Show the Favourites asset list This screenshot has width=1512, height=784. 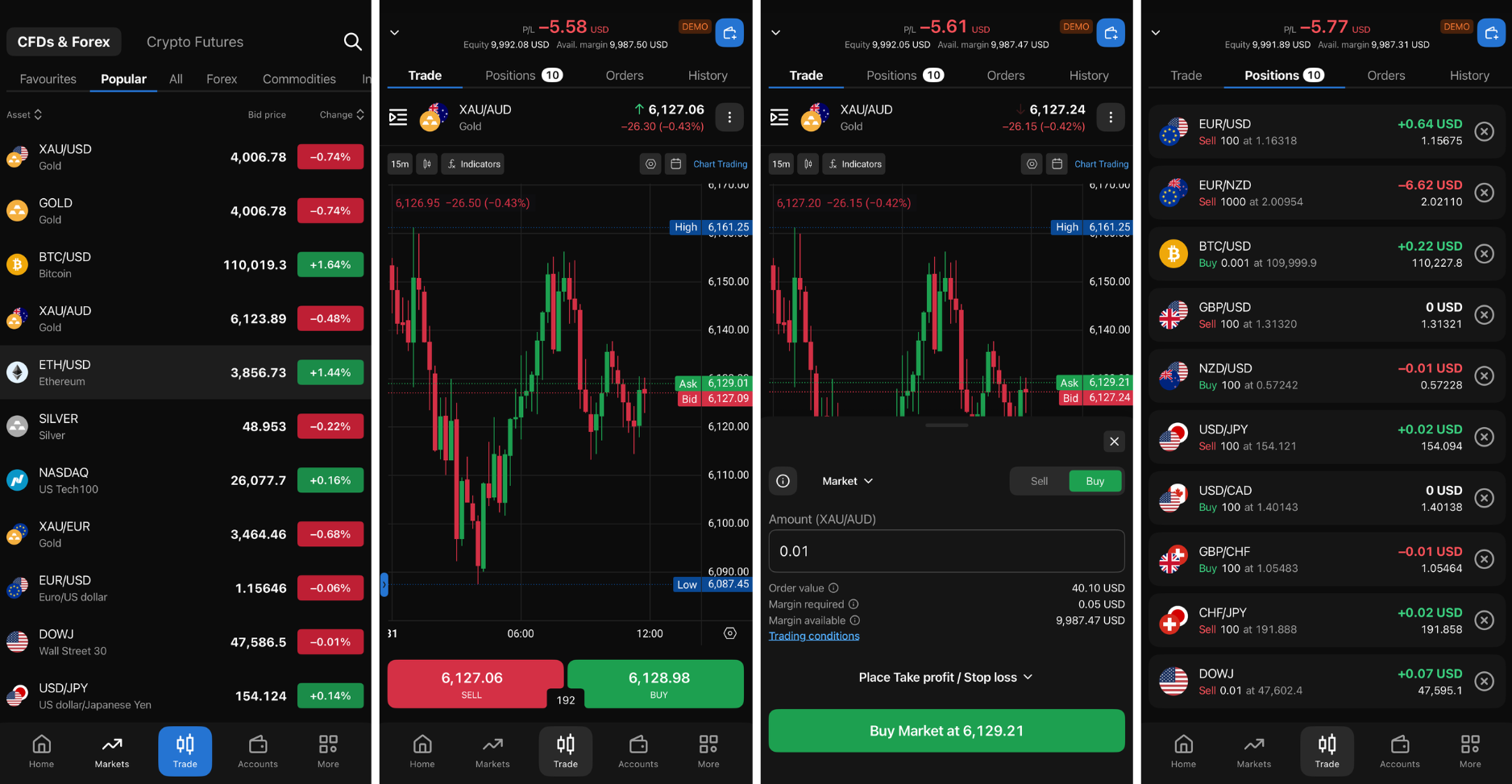[x=48, y=79]
